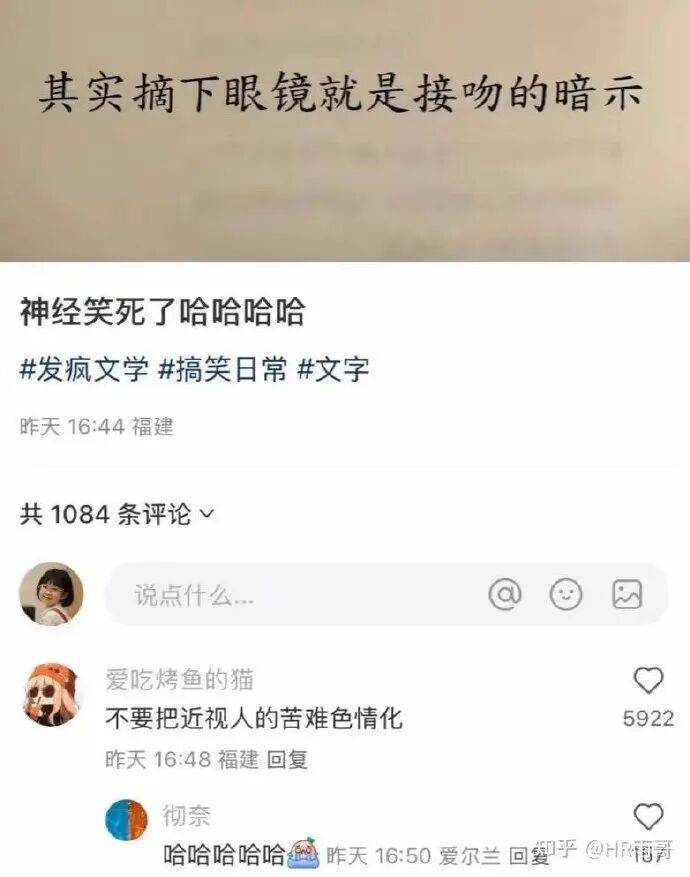Reply to 彻奈's 哈哈哈哈哈 comment
This screenshot has width=690, height=877.
[x=529, y=856]
